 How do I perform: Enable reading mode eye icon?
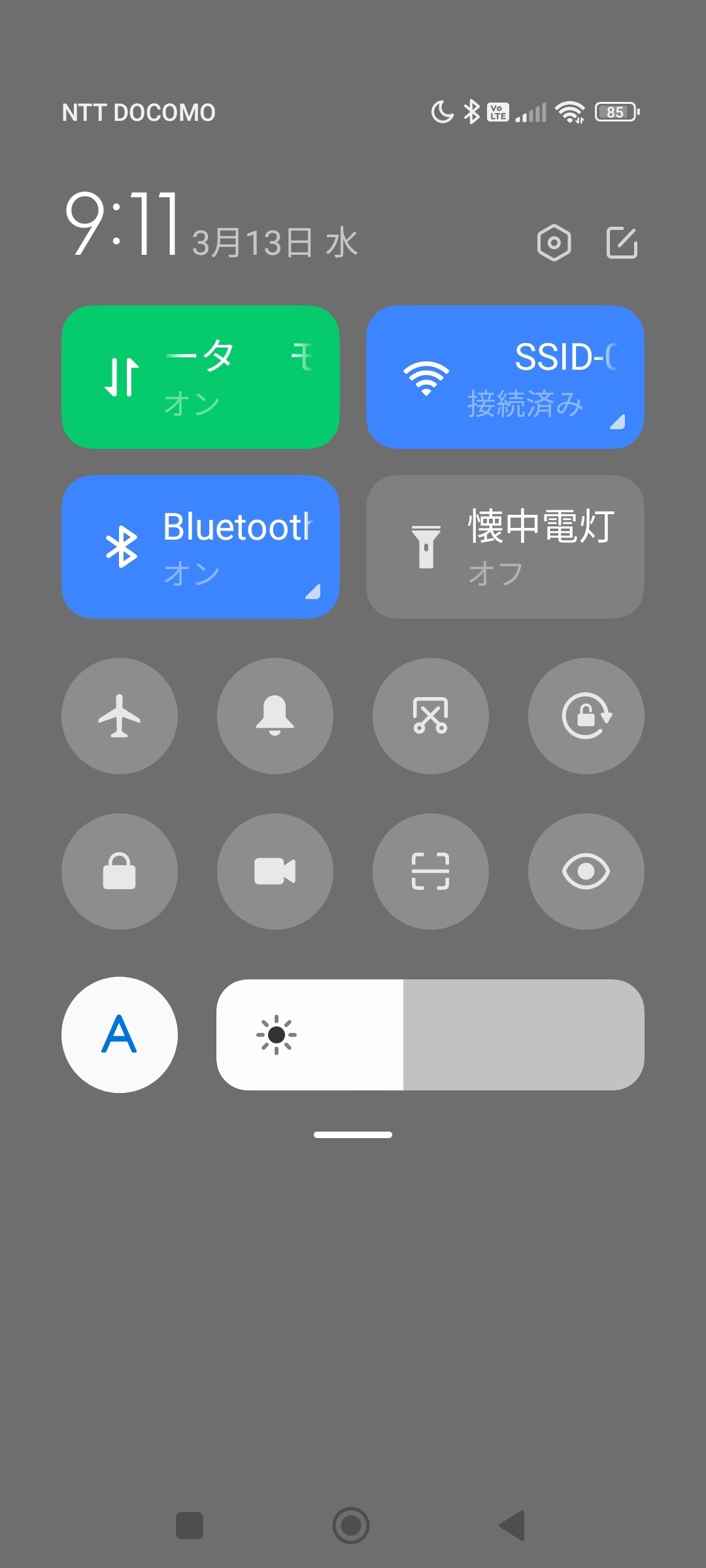point(586,872)
